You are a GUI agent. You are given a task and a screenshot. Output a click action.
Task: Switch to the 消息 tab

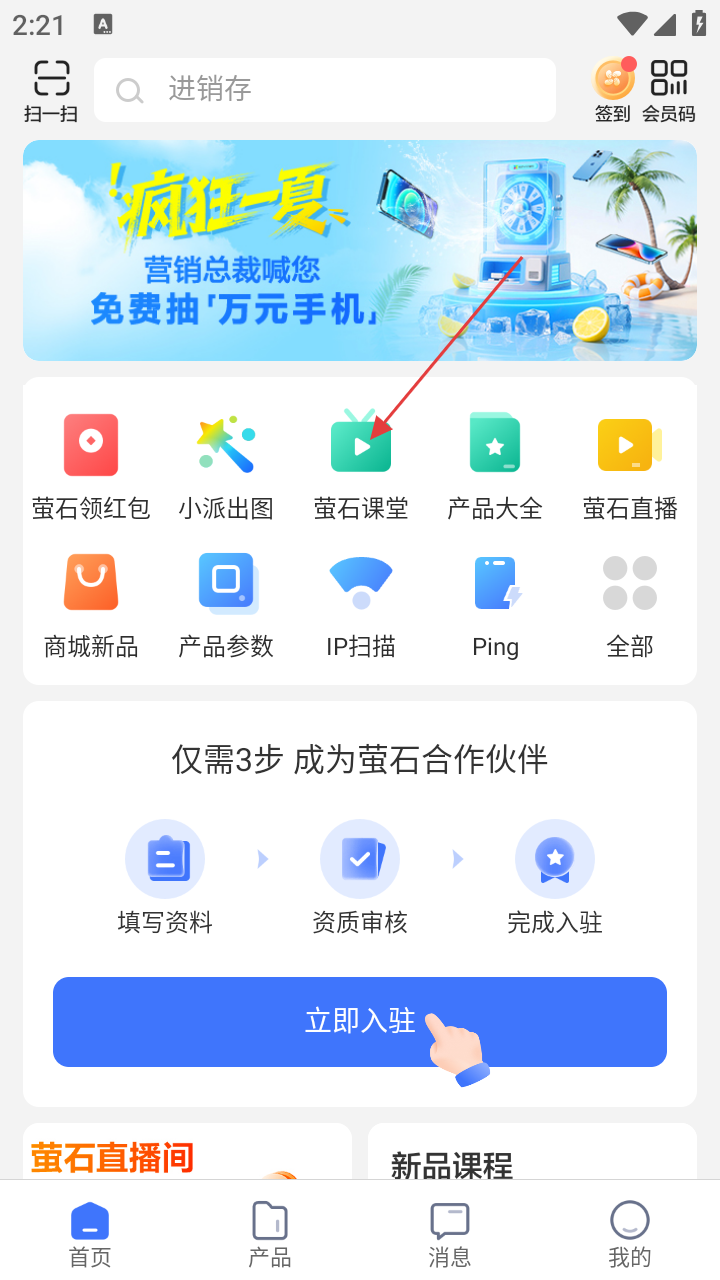coord(450,1234)
